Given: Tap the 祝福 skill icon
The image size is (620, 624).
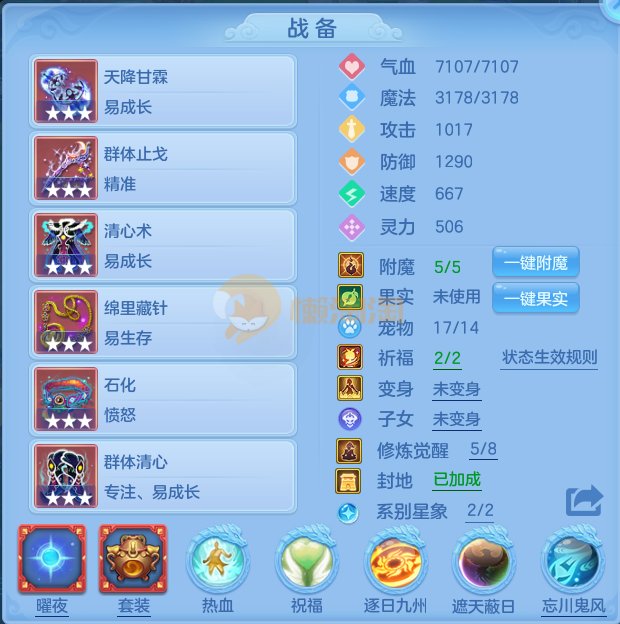Looking at the screenshot, I should click(x=308, y=563).
